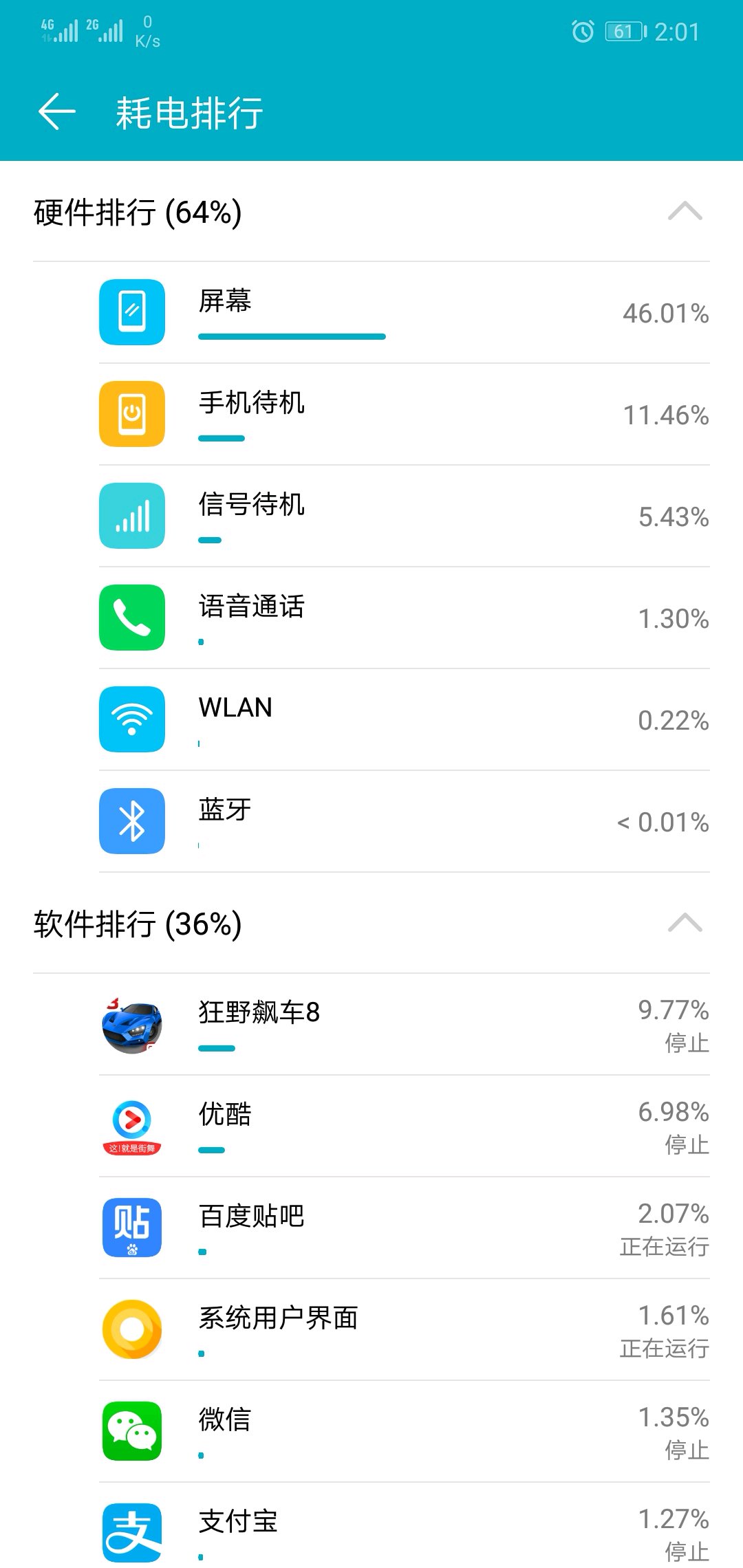Open 手机待机 power usage details
Screen dimensions: 743x1568
point(405,415)
